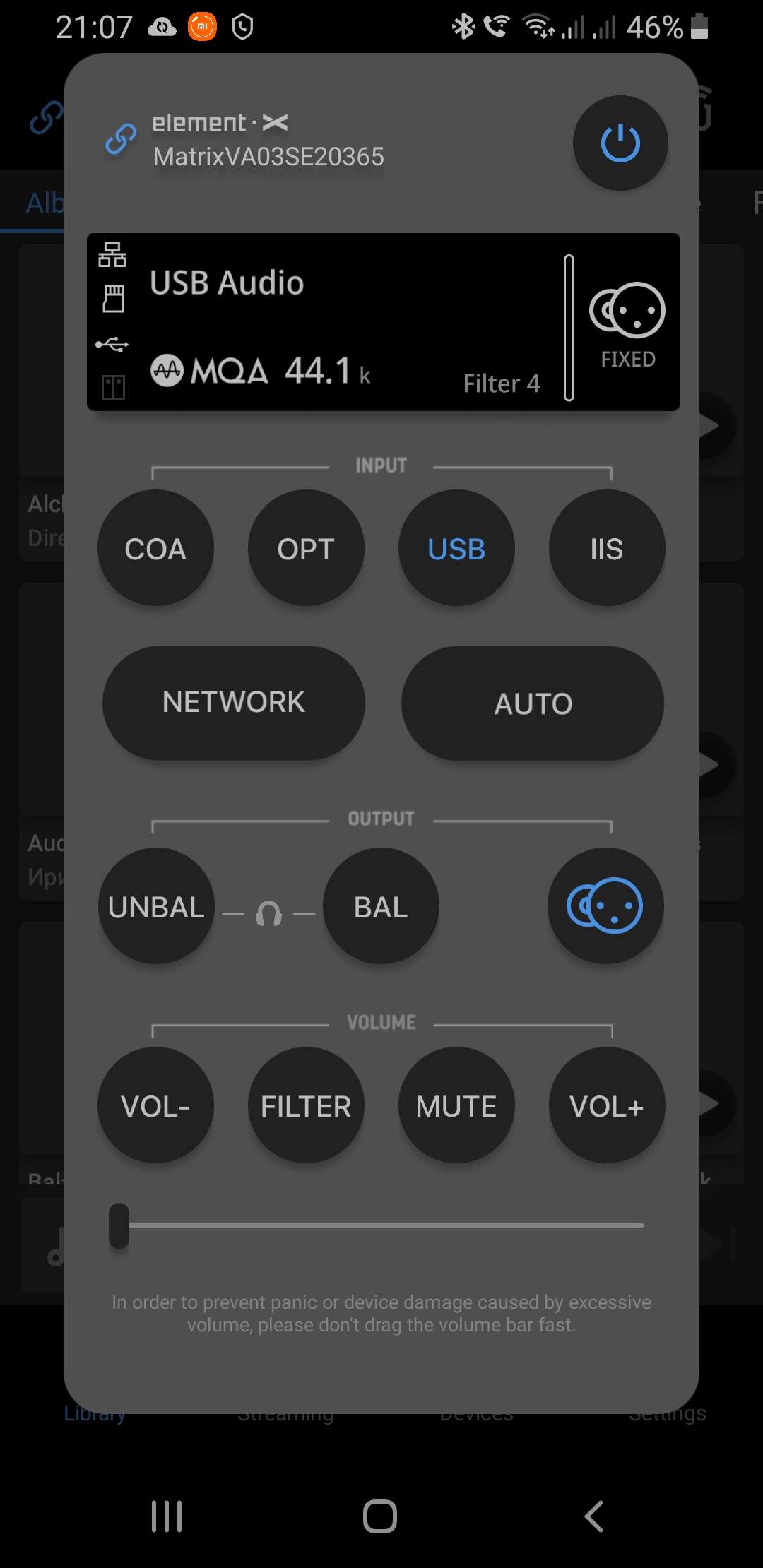
Task: Go to the home screen
Action: (x=380, y=1516)
